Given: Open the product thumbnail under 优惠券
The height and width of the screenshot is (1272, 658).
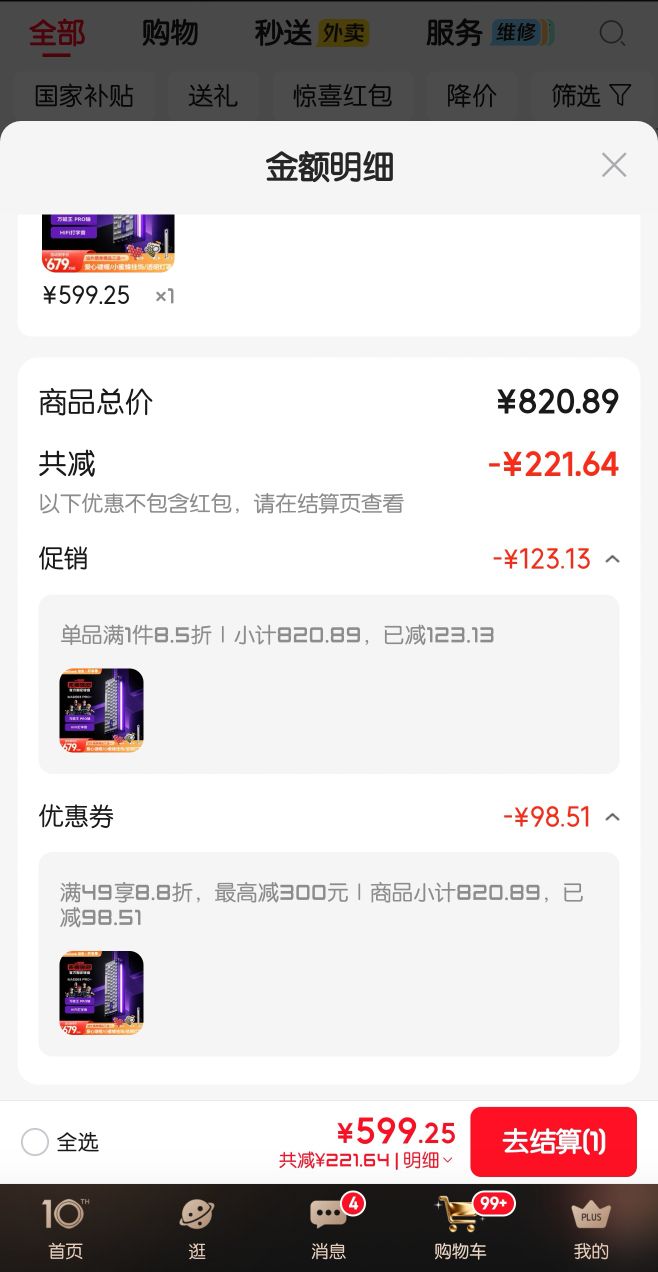Looking at the screenshot, I should (x=101, y=993).
